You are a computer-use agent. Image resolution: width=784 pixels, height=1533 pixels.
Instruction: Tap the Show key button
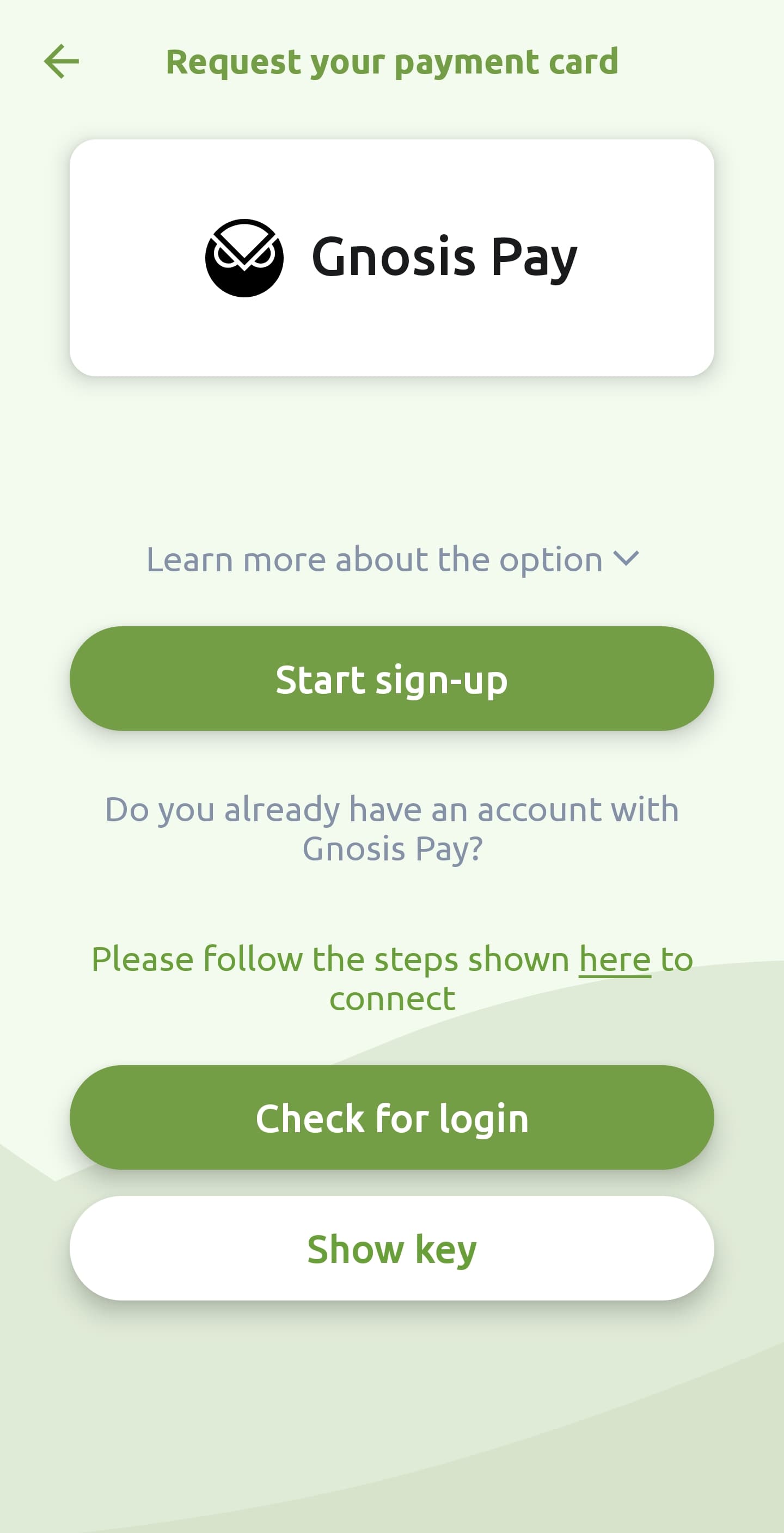click(392, 1248)
